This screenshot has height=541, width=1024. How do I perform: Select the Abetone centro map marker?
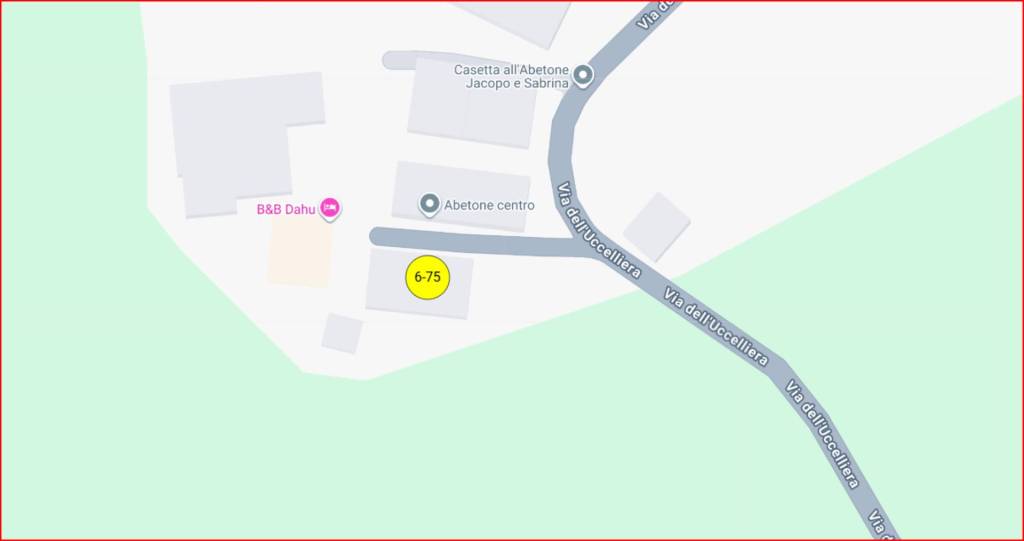pyautogui.click(x=430, y=204)
